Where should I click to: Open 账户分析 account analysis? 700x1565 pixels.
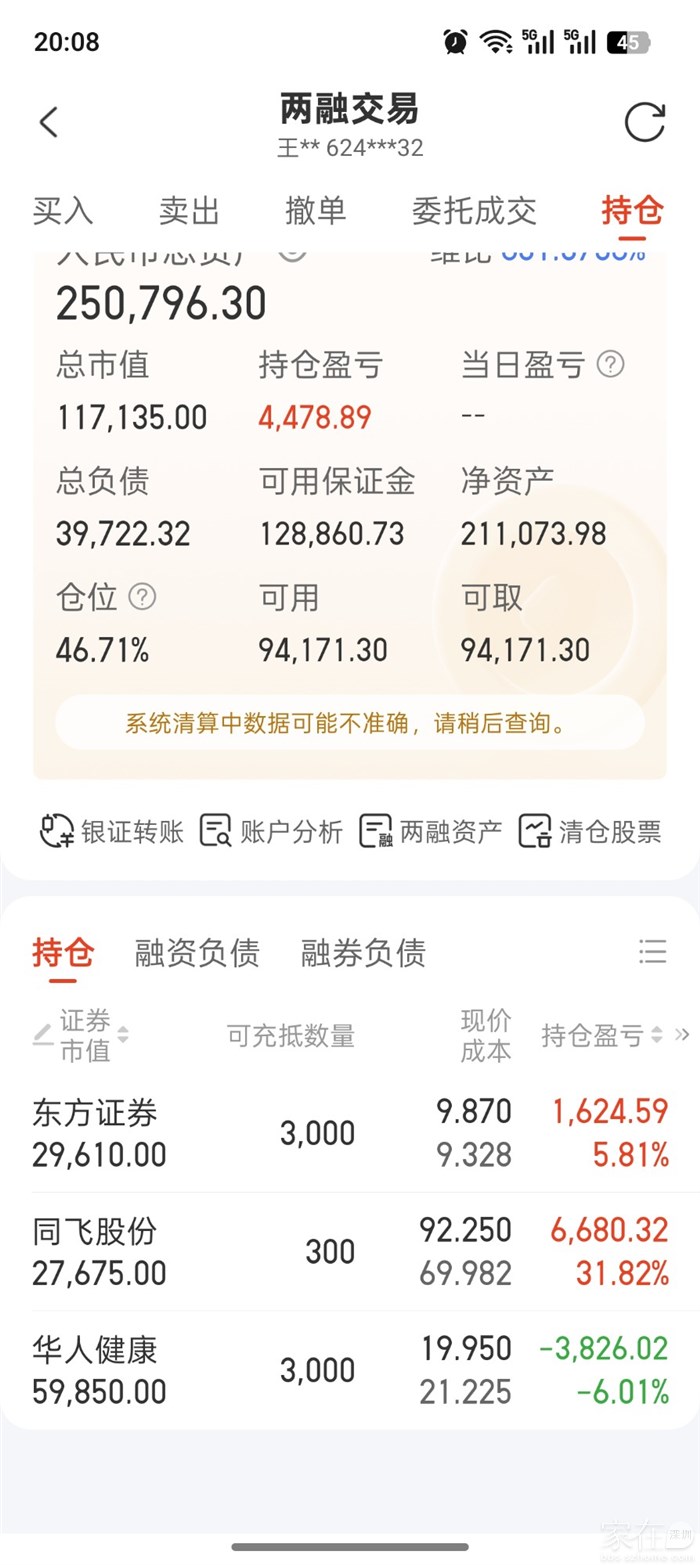pyautogui.click(x=271, y=831)
